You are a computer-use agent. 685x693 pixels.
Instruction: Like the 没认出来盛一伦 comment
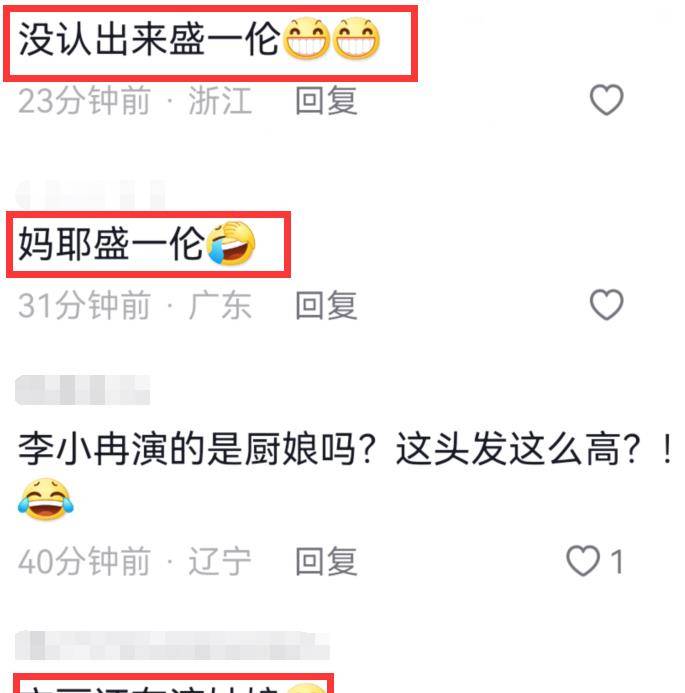point(606,101)
